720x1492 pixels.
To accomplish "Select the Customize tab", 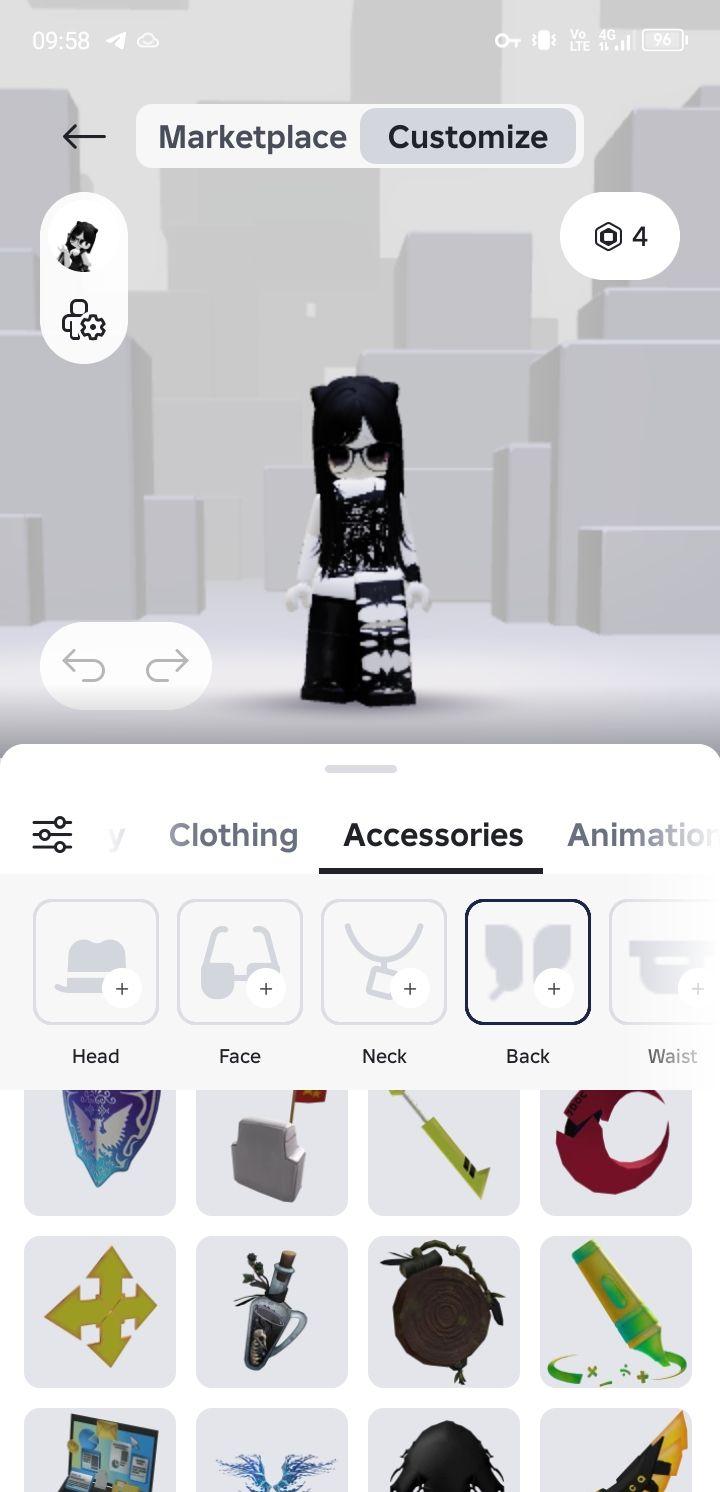I will (x=467, y=137).
